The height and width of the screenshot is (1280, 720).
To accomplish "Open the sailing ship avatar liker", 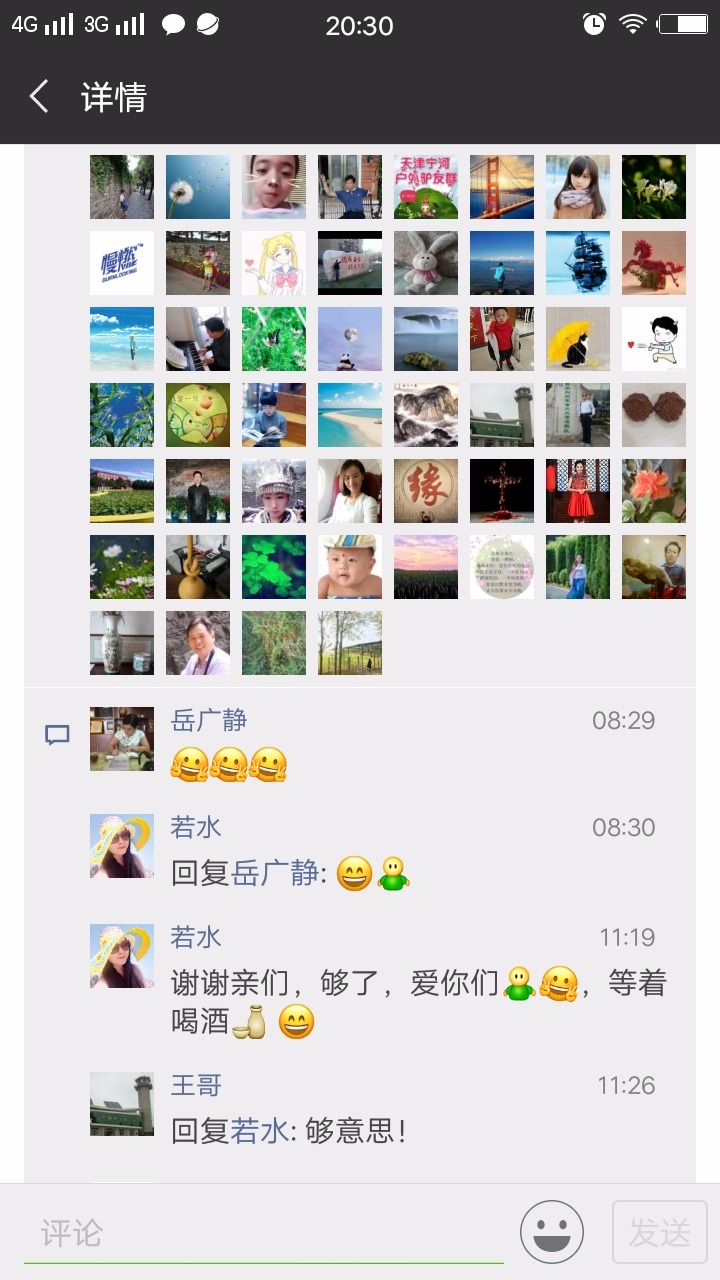I will point(578,263).
